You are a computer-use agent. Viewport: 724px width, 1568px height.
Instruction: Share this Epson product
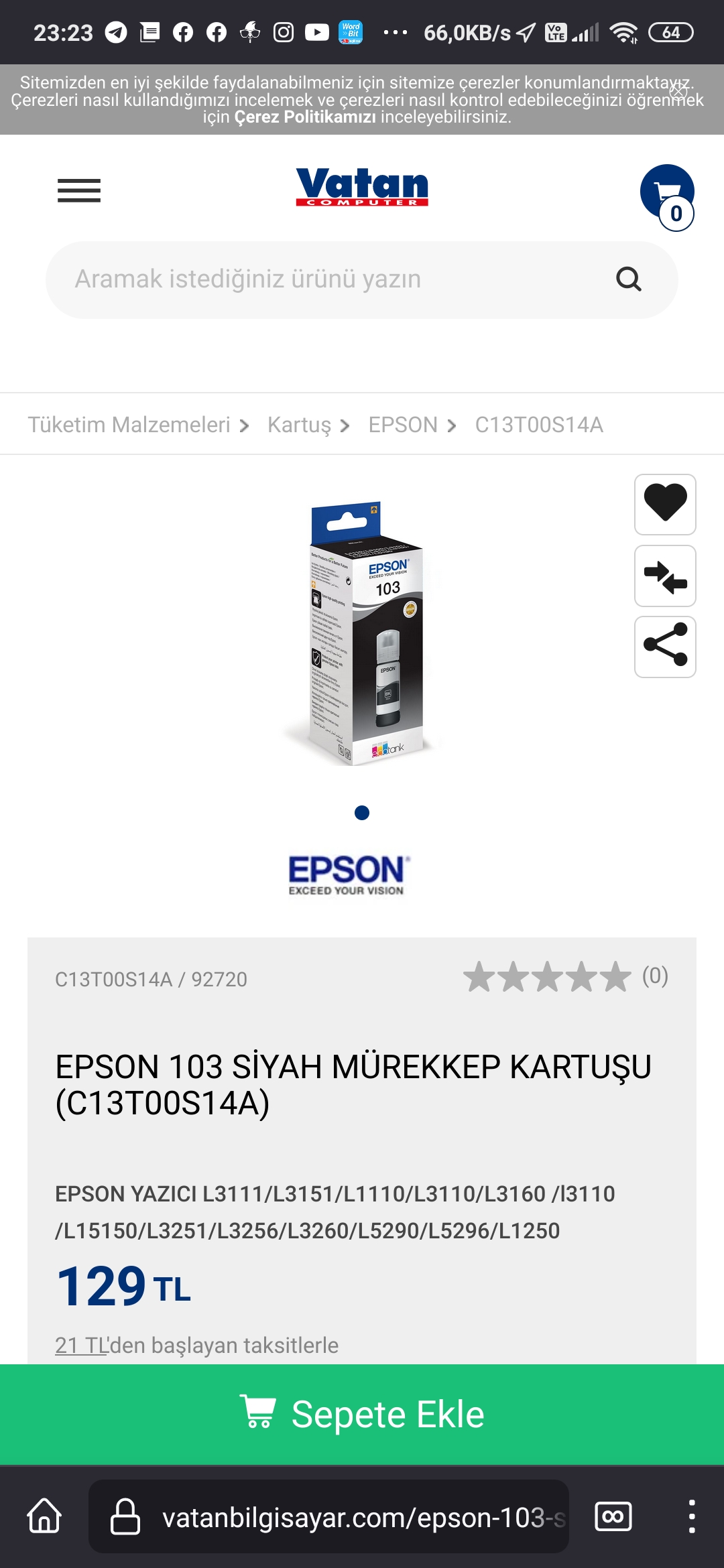665,647
